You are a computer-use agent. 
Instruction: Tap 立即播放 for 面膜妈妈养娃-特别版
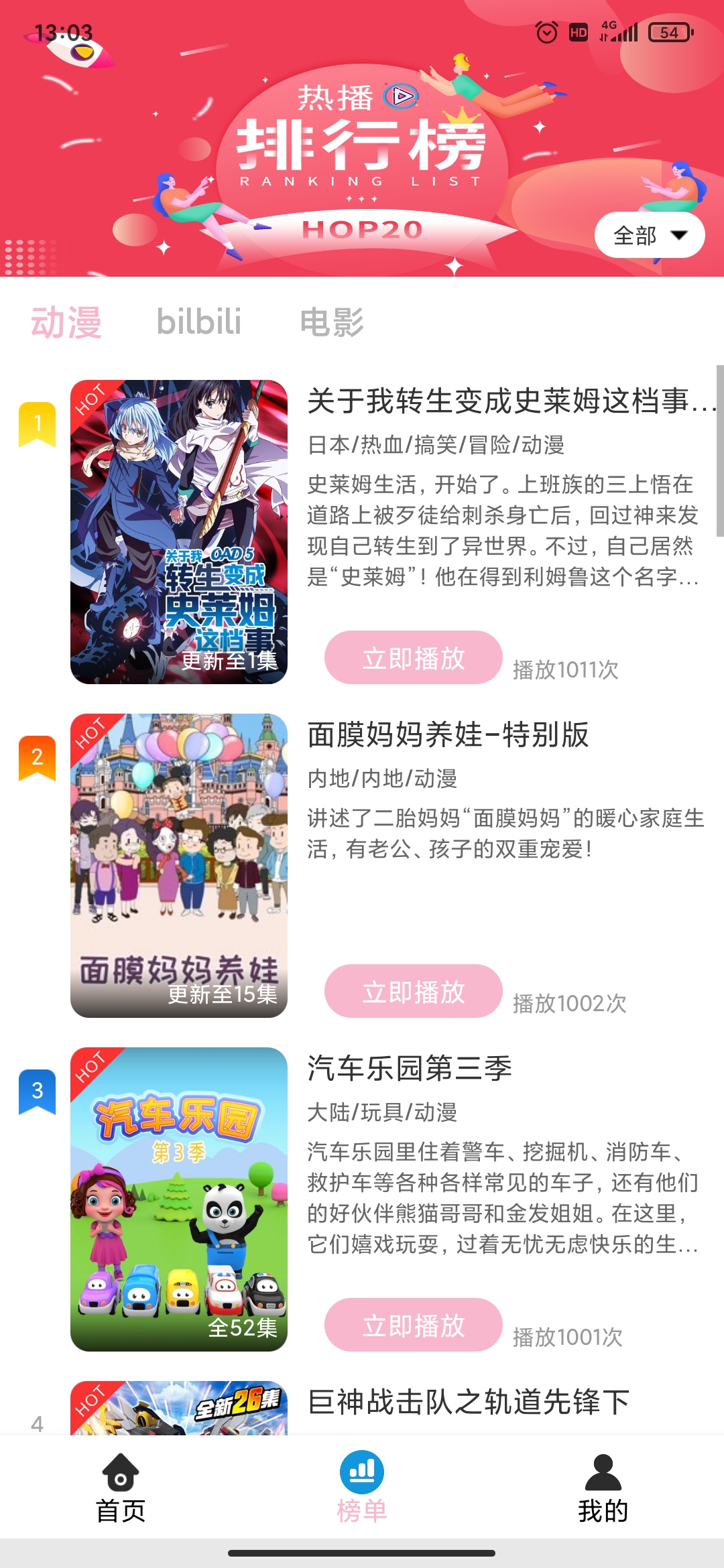(413, 991)
